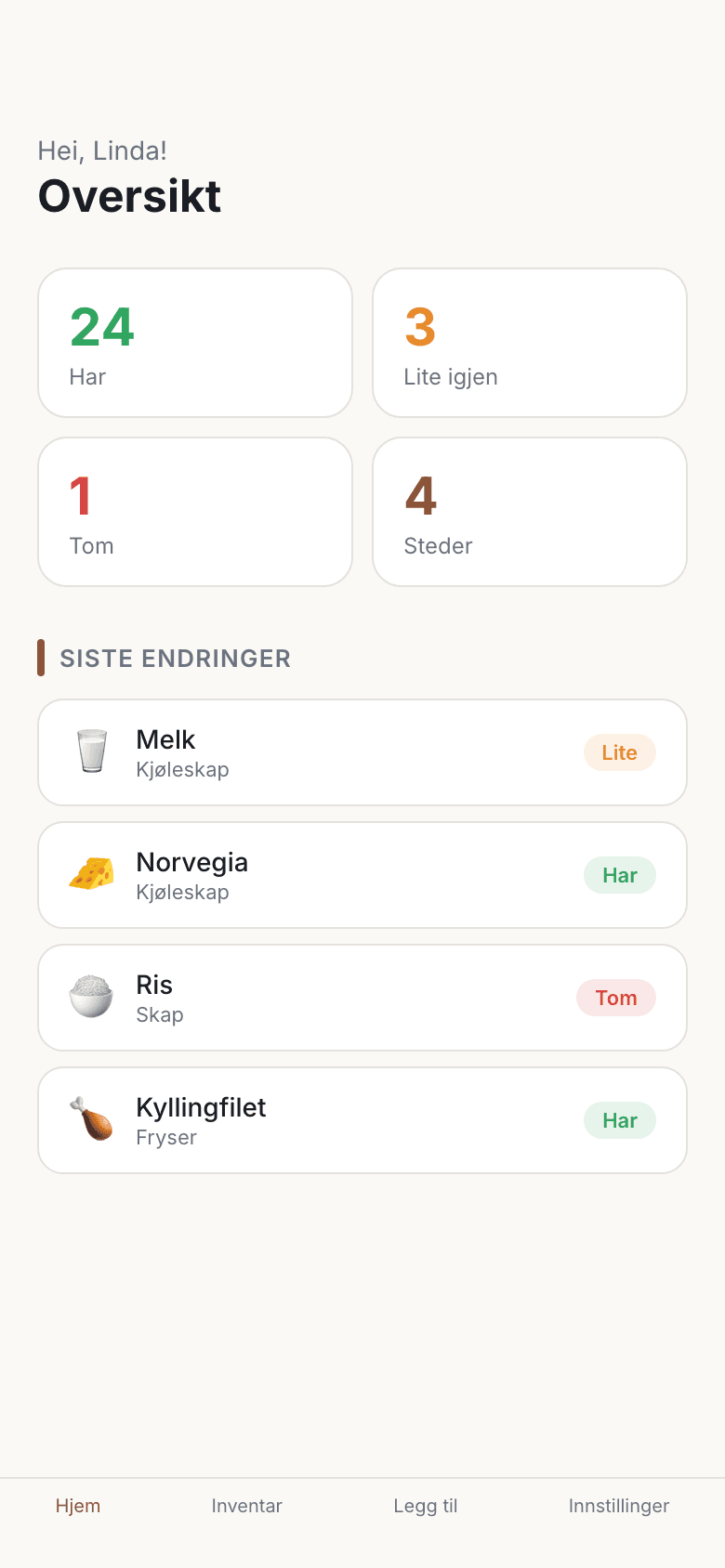Click the Steder card showing 4
The image size is (725, 1568).
(x=529, y=511)
